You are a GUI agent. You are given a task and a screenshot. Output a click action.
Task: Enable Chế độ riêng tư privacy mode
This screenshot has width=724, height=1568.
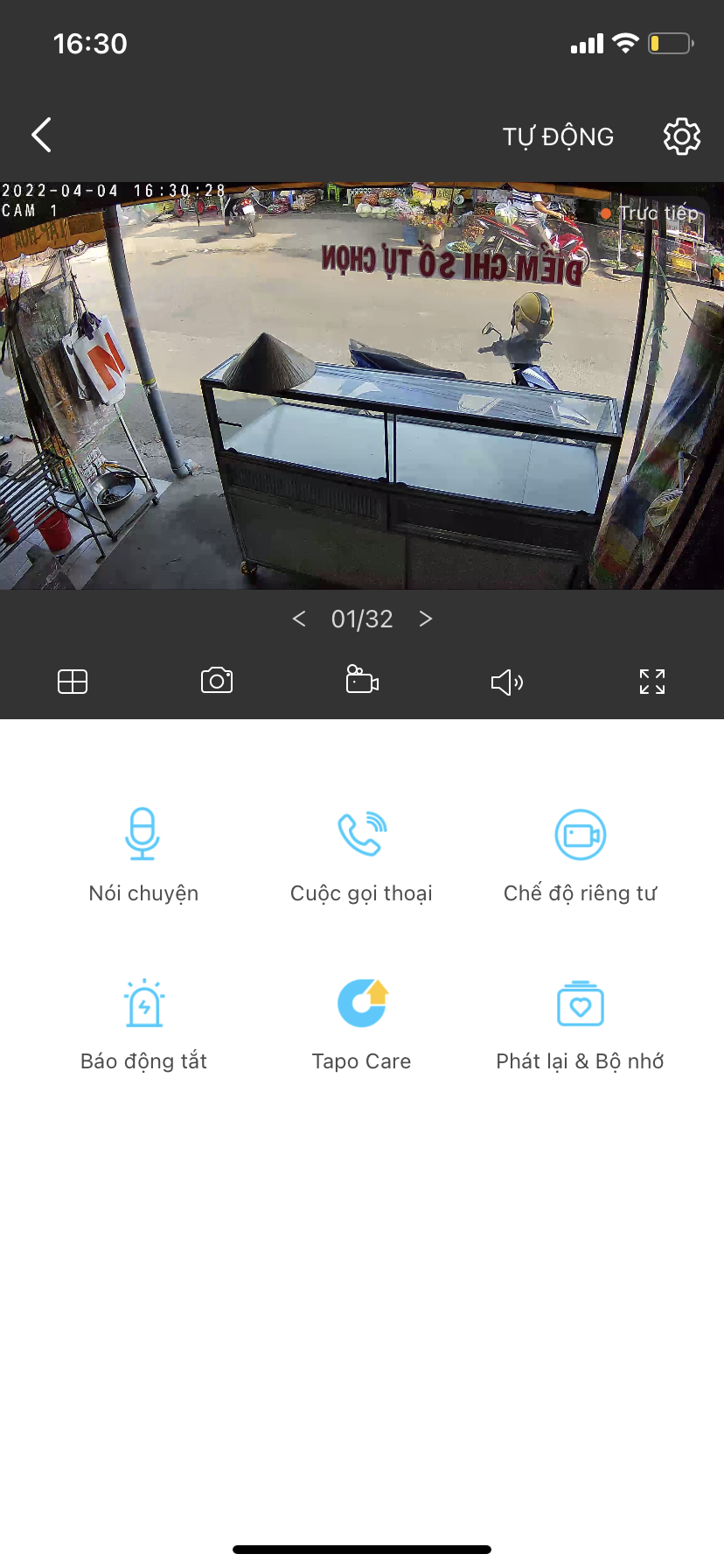580,853
